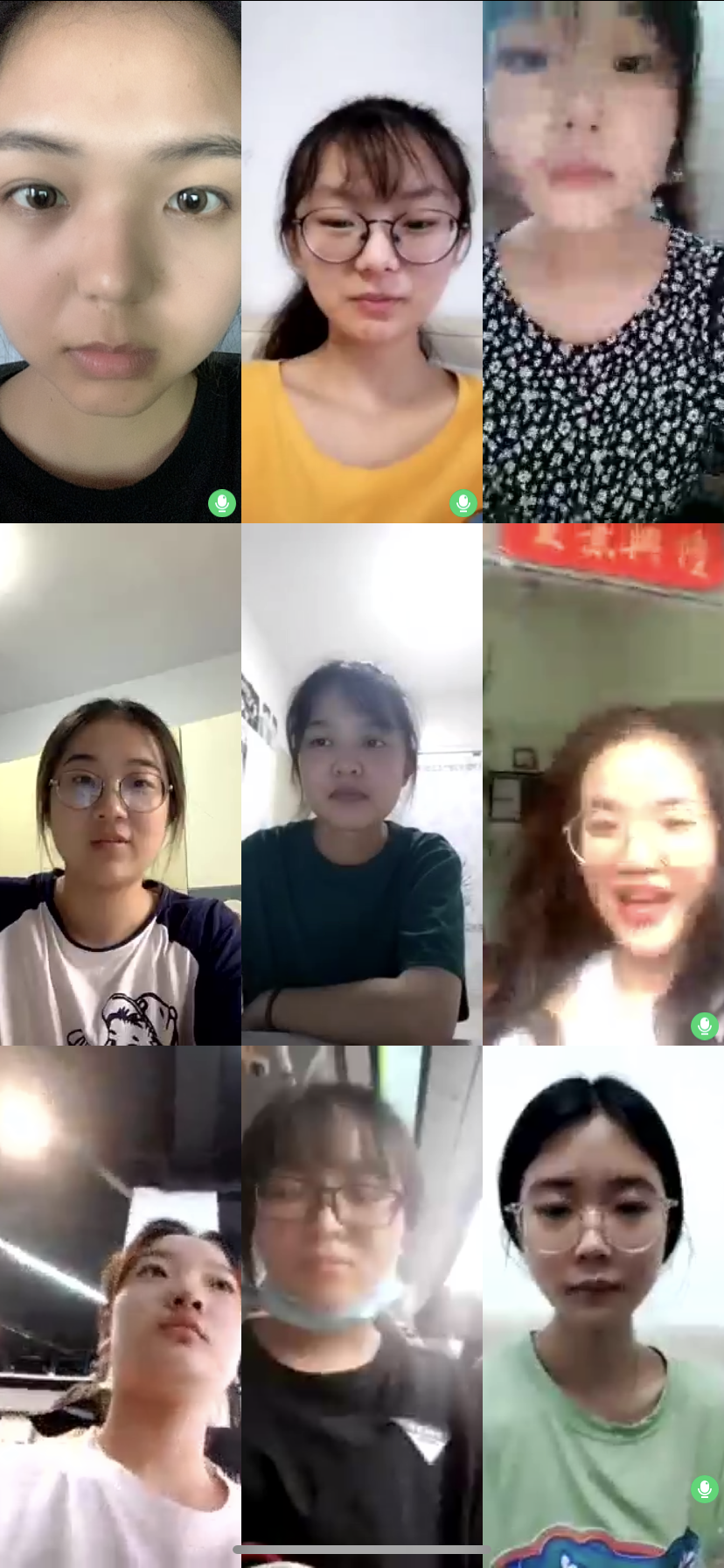Enlarge the tile showing the red banner
724x1568 pixels.
coord(603,785)
